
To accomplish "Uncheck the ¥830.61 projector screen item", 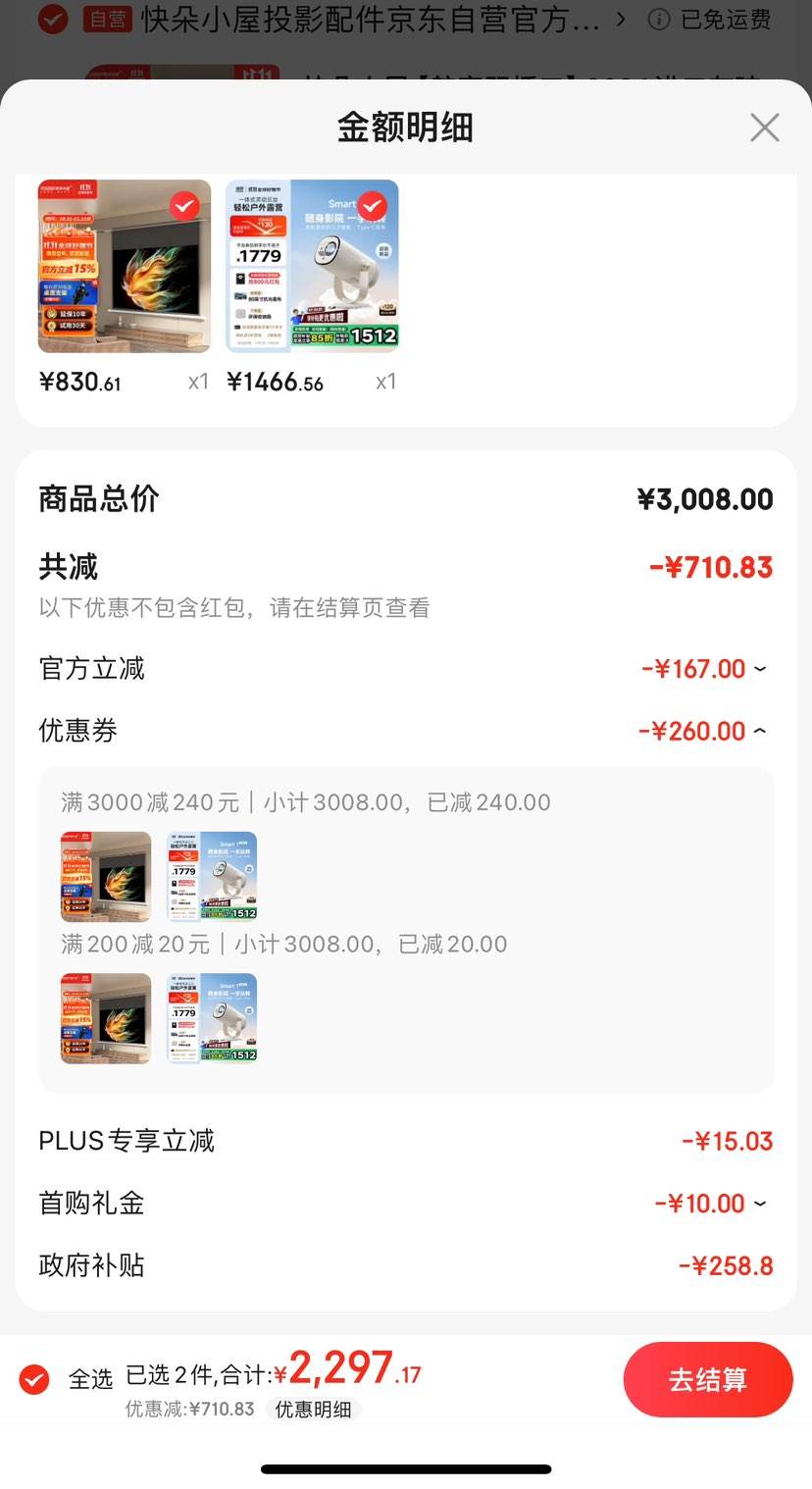I will point(184,206).
